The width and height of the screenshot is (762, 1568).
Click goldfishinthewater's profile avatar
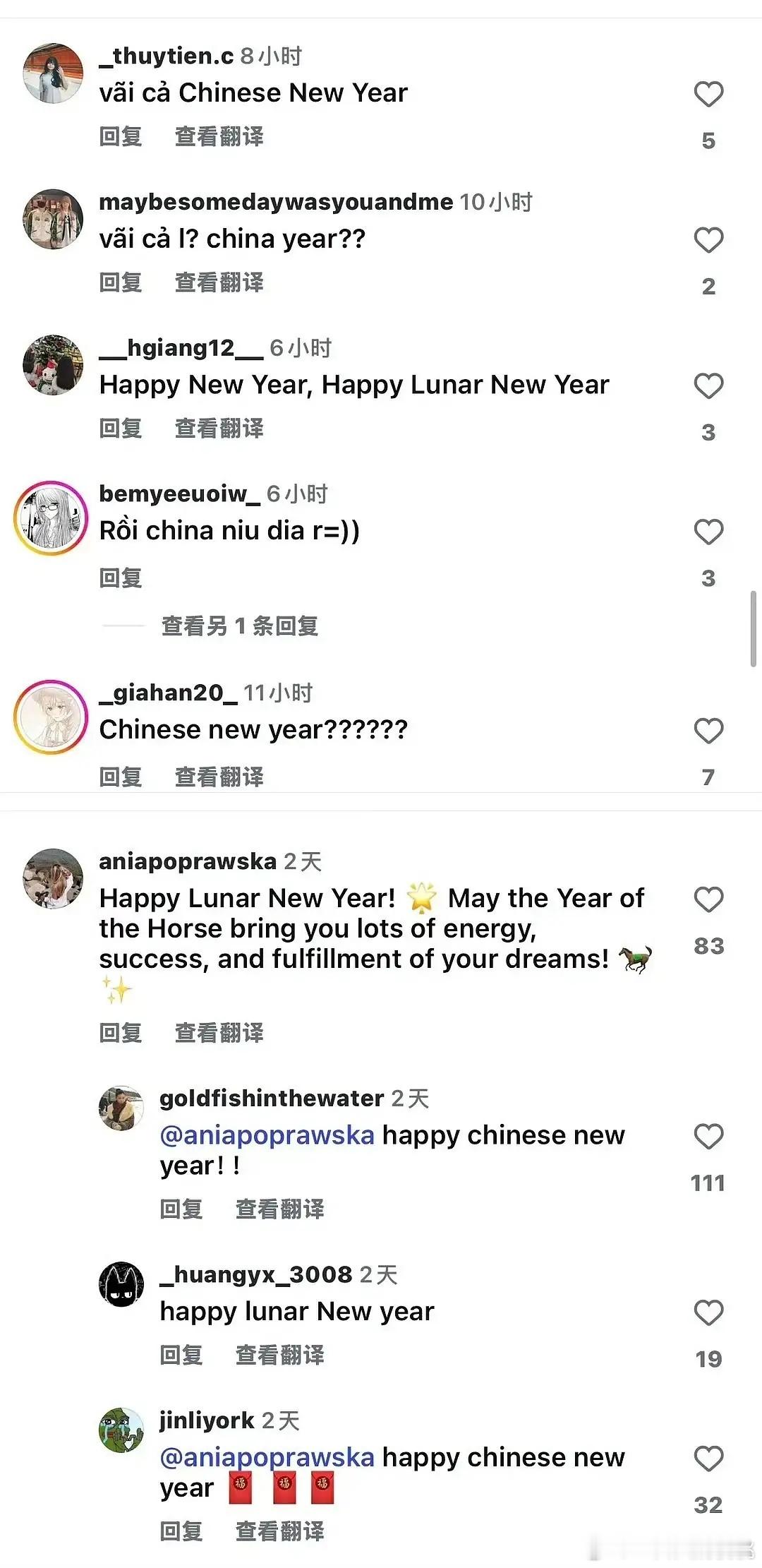[x=122, y=1108]
